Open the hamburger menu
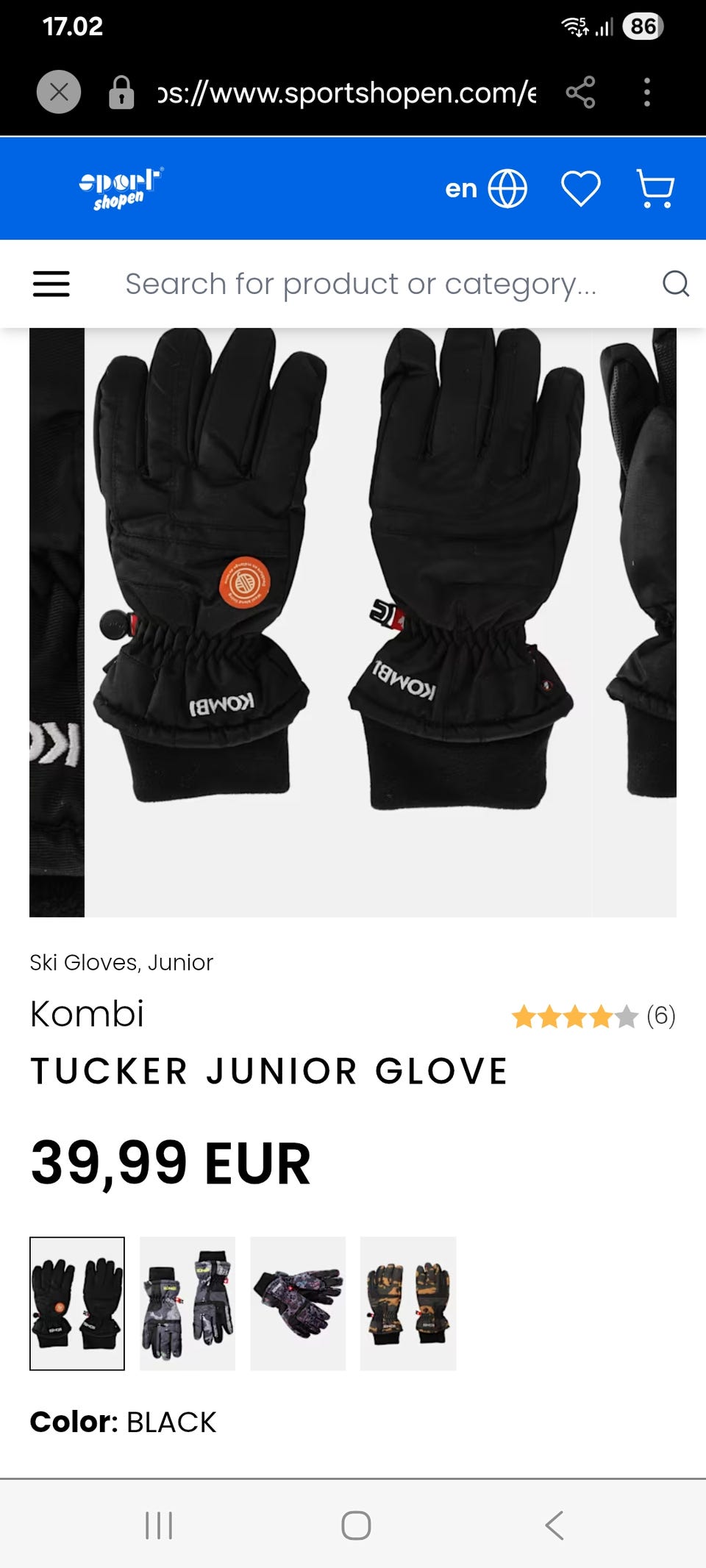 51,284
